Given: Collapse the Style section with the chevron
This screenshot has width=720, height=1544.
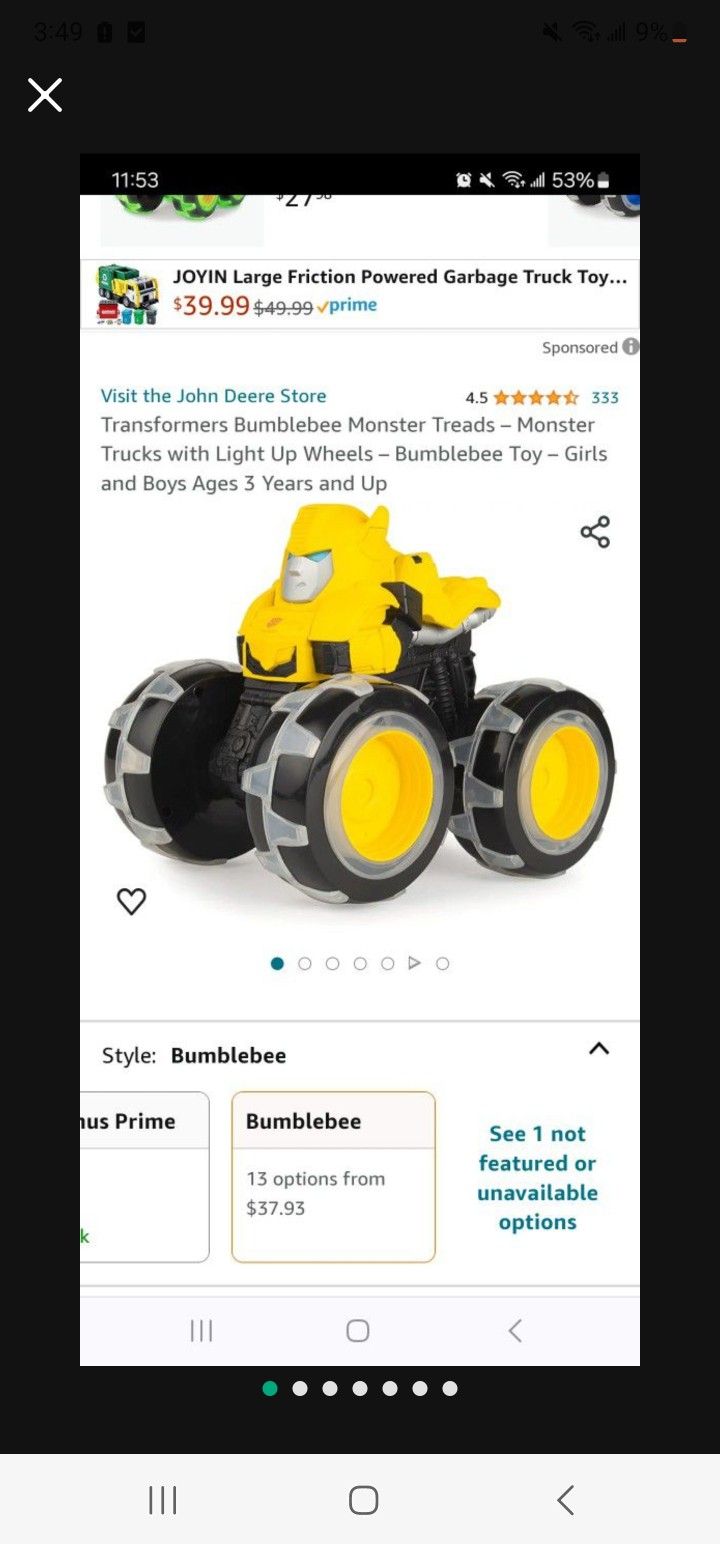Looking at the screenshot, I should click(598, 1048).
